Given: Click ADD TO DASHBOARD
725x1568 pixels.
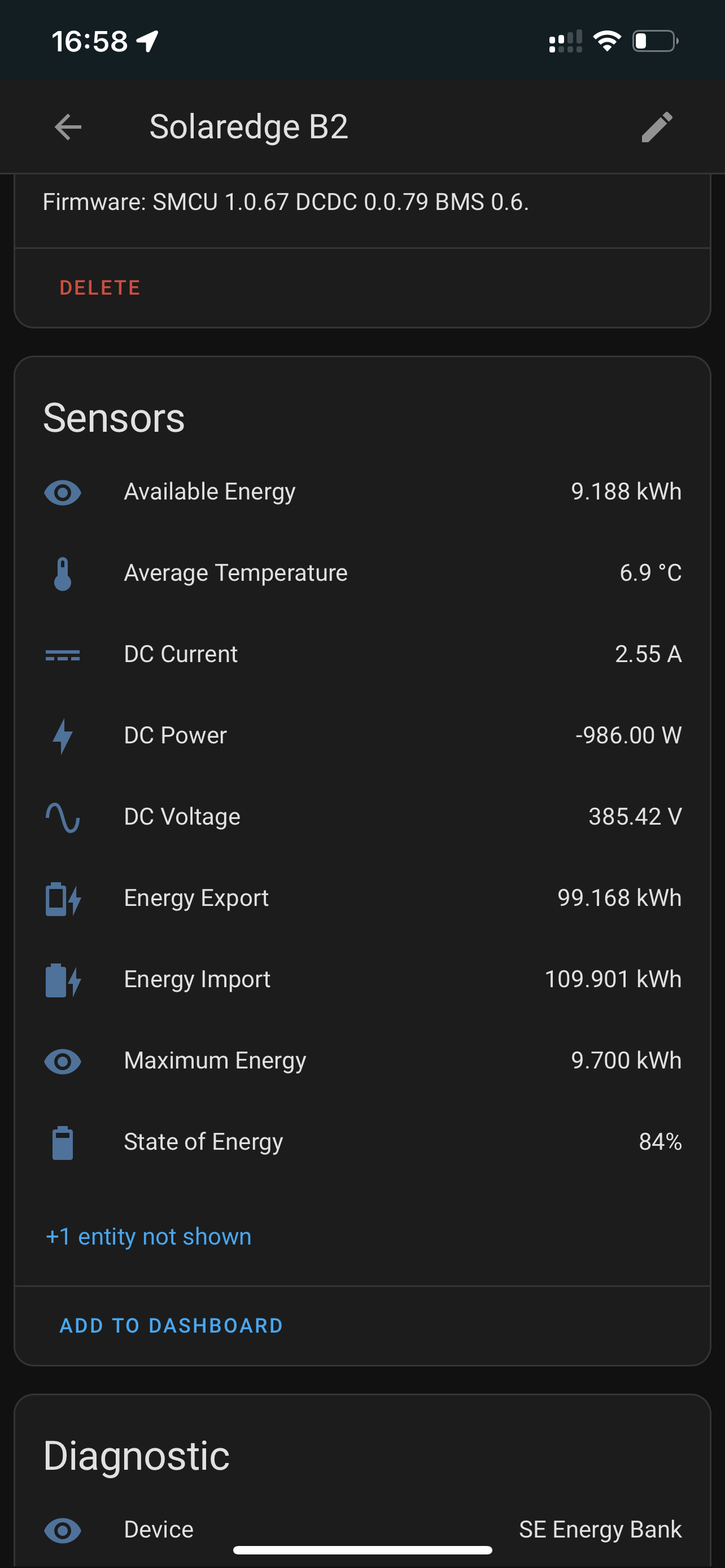Looking at the screenshot, I should 171,1325.
